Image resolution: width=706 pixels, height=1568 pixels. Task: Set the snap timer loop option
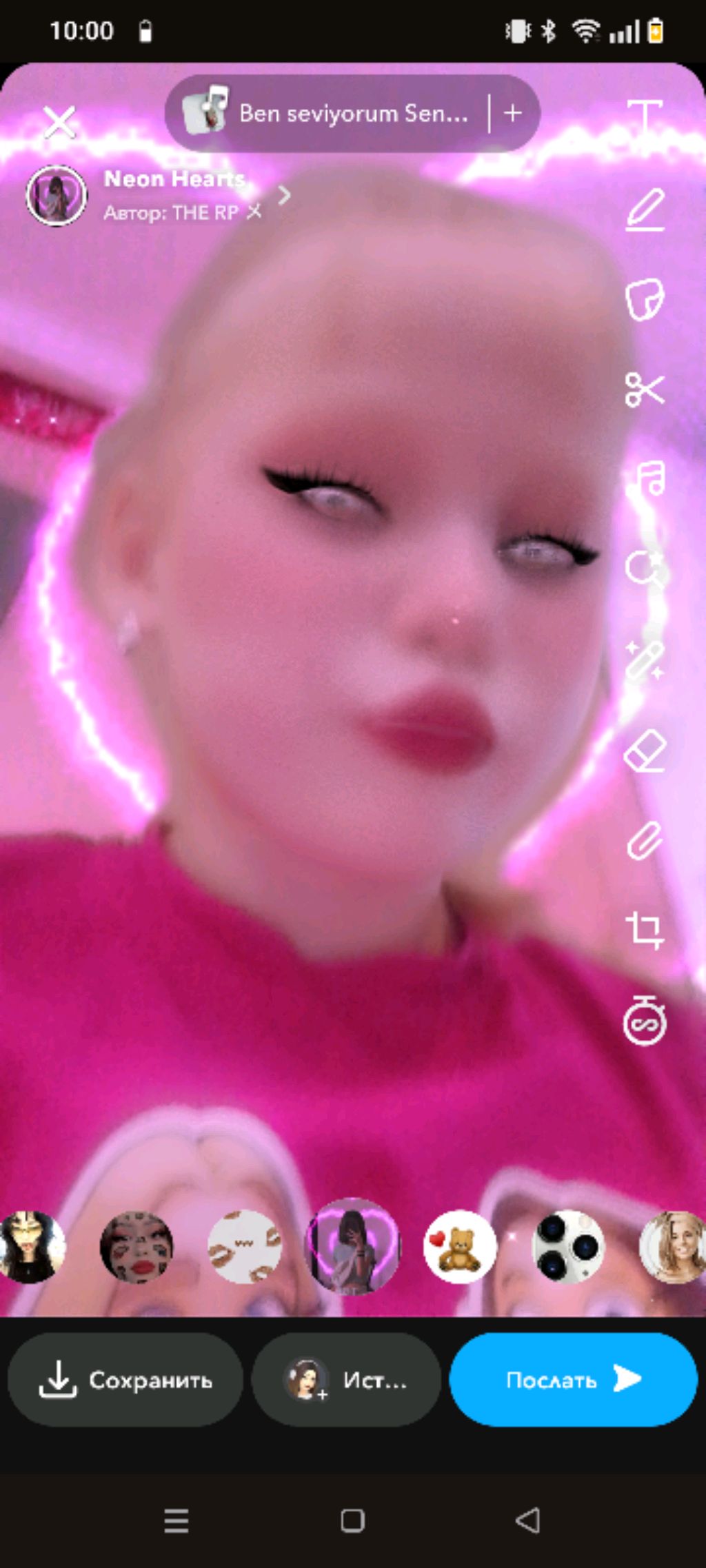[x=645, y=1021]
